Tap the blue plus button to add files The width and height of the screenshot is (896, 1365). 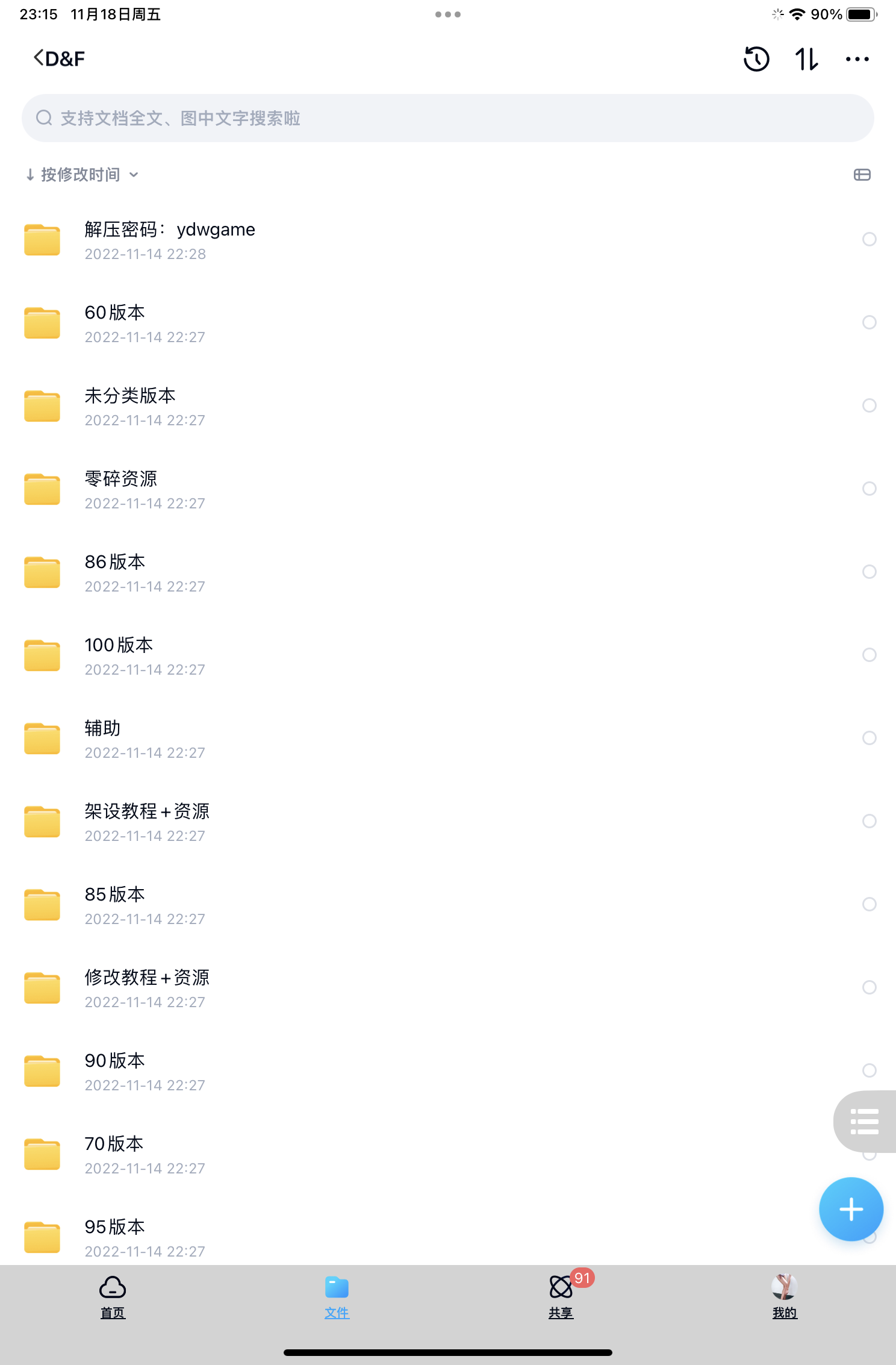click(x=850, y=1210)
